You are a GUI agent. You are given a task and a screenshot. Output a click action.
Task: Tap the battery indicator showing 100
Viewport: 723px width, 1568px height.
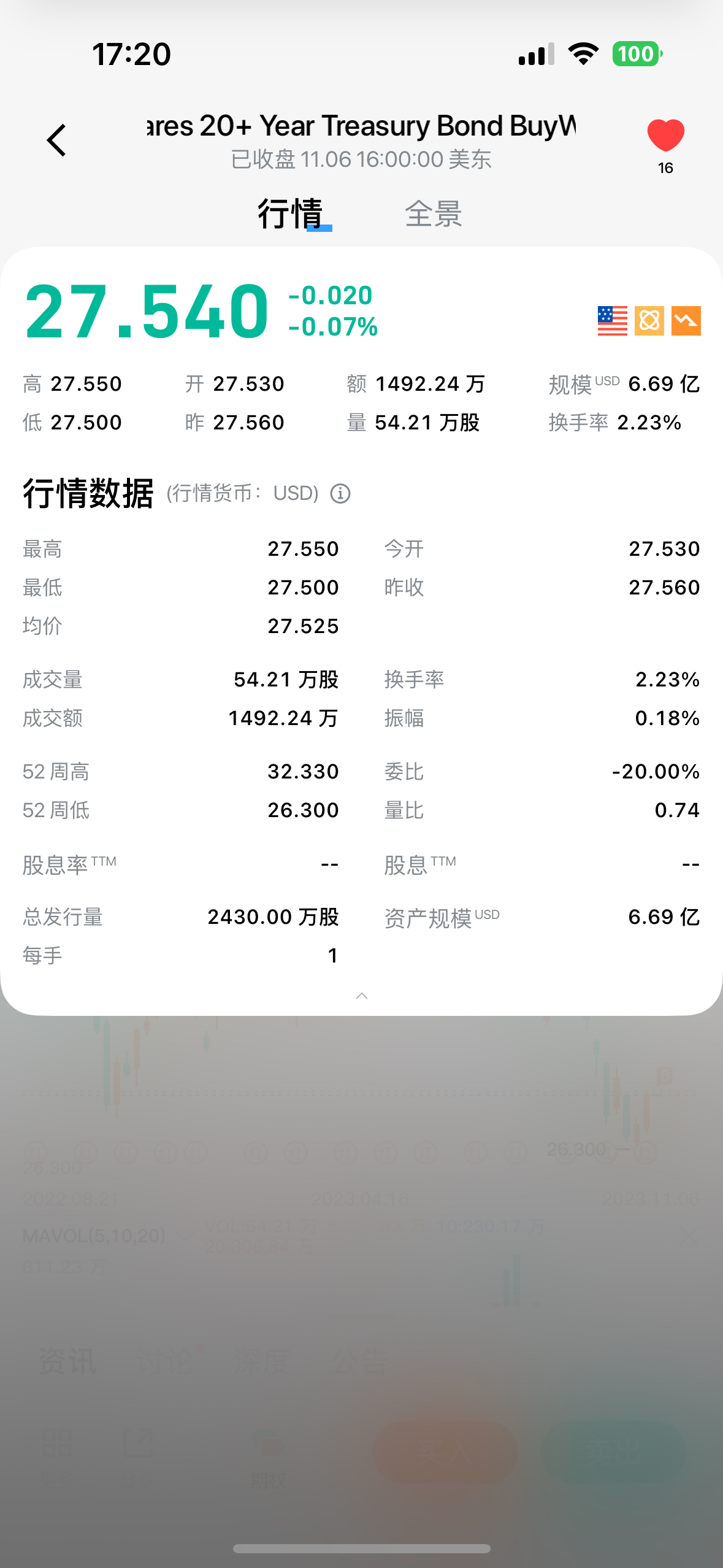click(637, 54)
